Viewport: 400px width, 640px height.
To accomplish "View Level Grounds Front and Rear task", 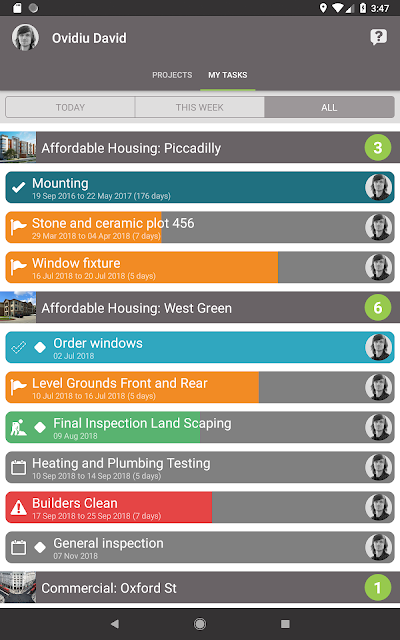I will (x=200, y=387).
